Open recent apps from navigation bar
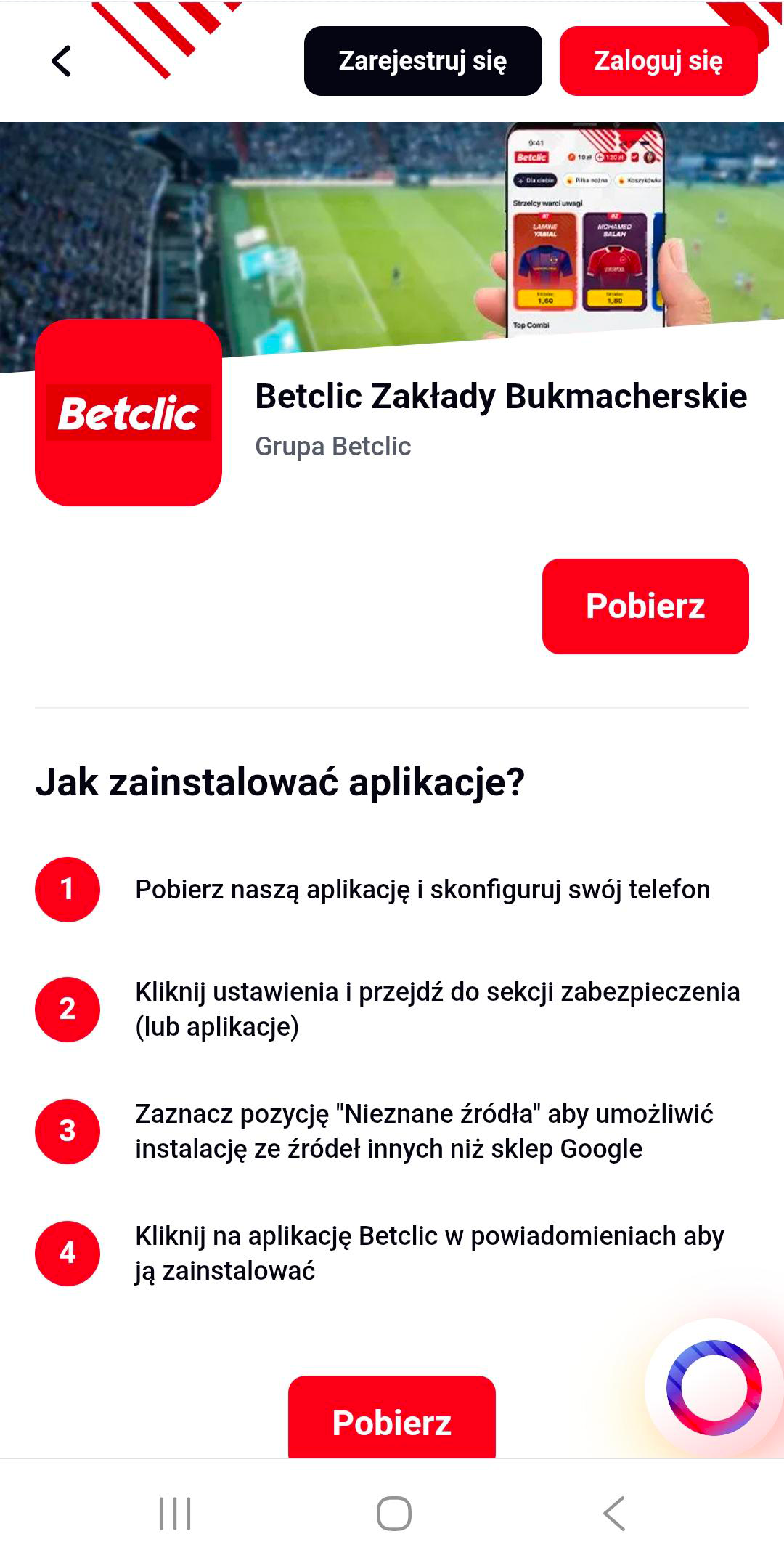Viewport: 784px width, 1563px height. point(175,1514)
